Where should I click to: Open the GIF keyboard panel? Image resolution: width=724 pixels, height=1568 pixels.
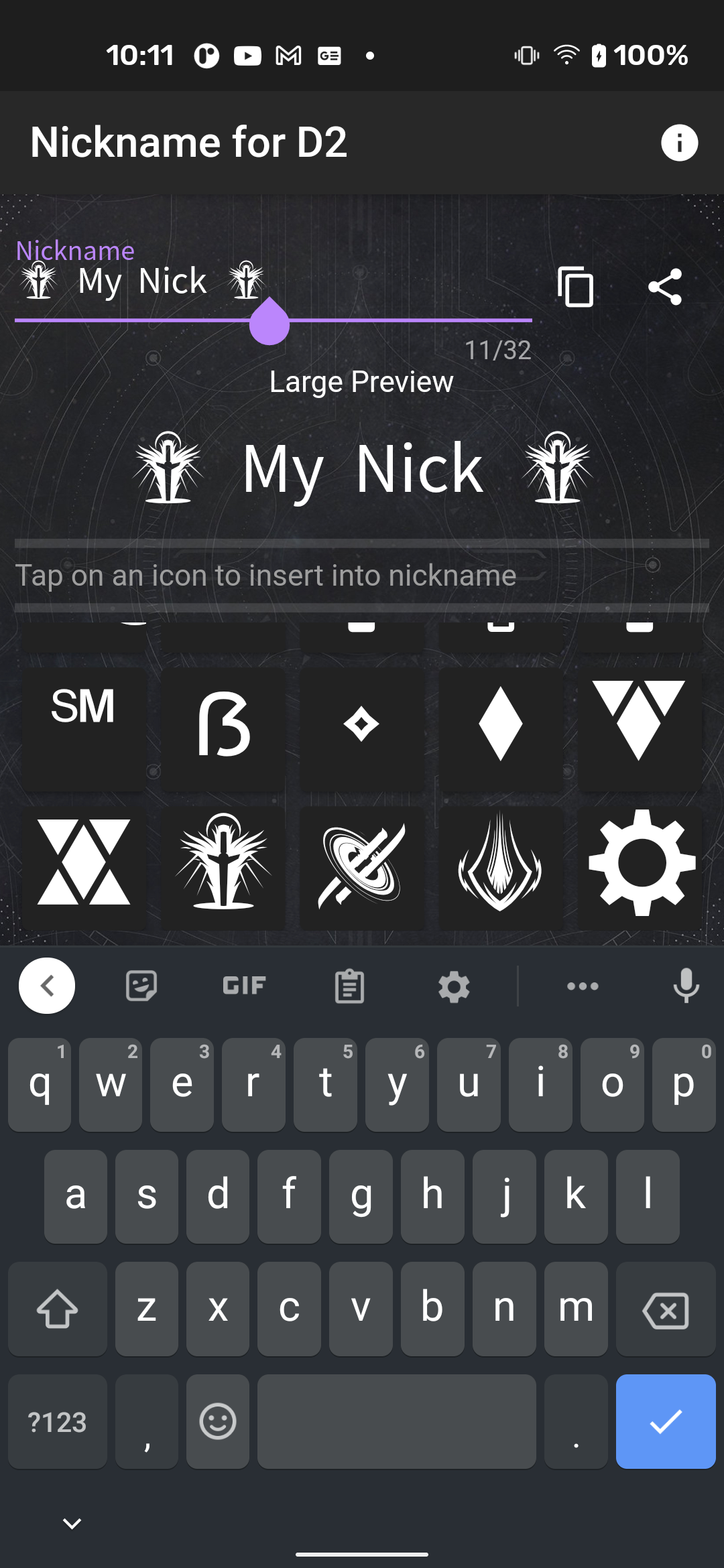click(244, 986)
